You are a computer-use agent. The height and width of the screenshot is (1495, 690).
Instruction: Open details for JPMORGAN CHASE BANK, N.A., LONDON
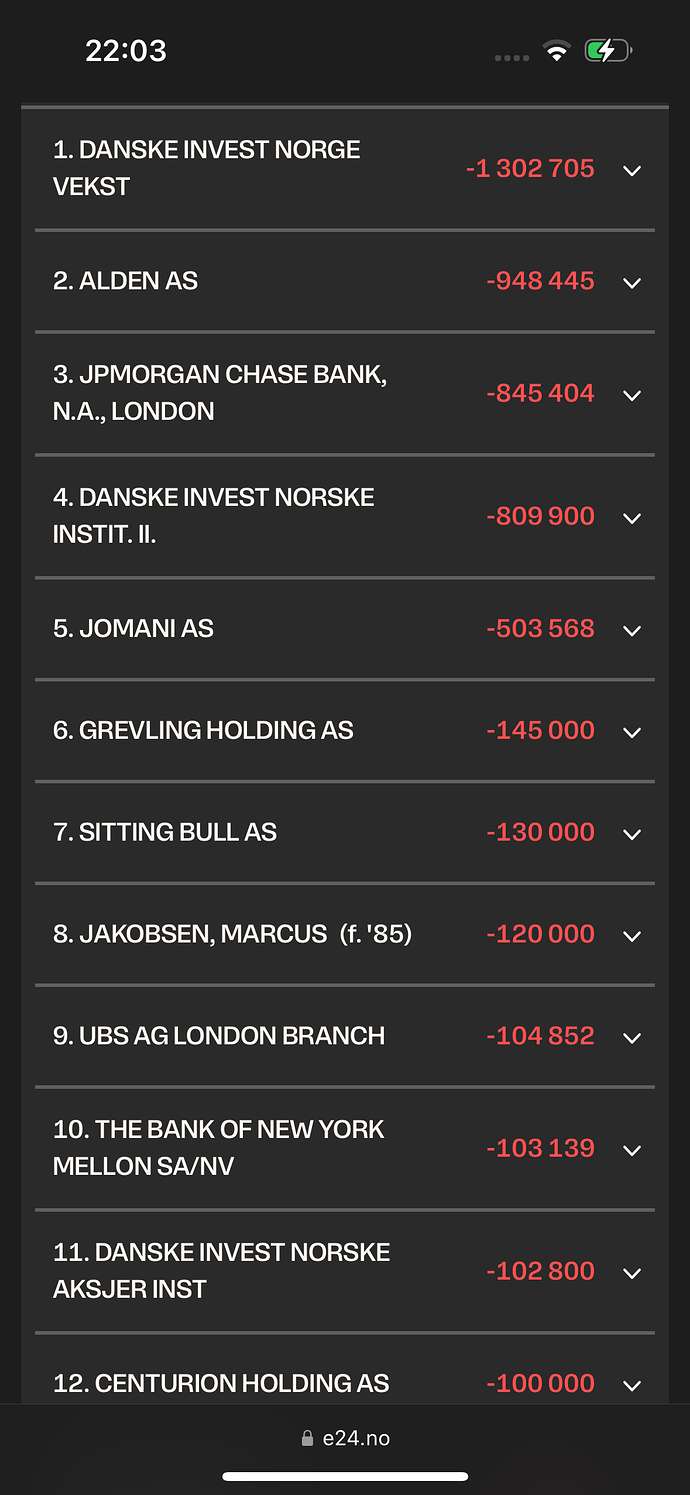coord(631,395)
